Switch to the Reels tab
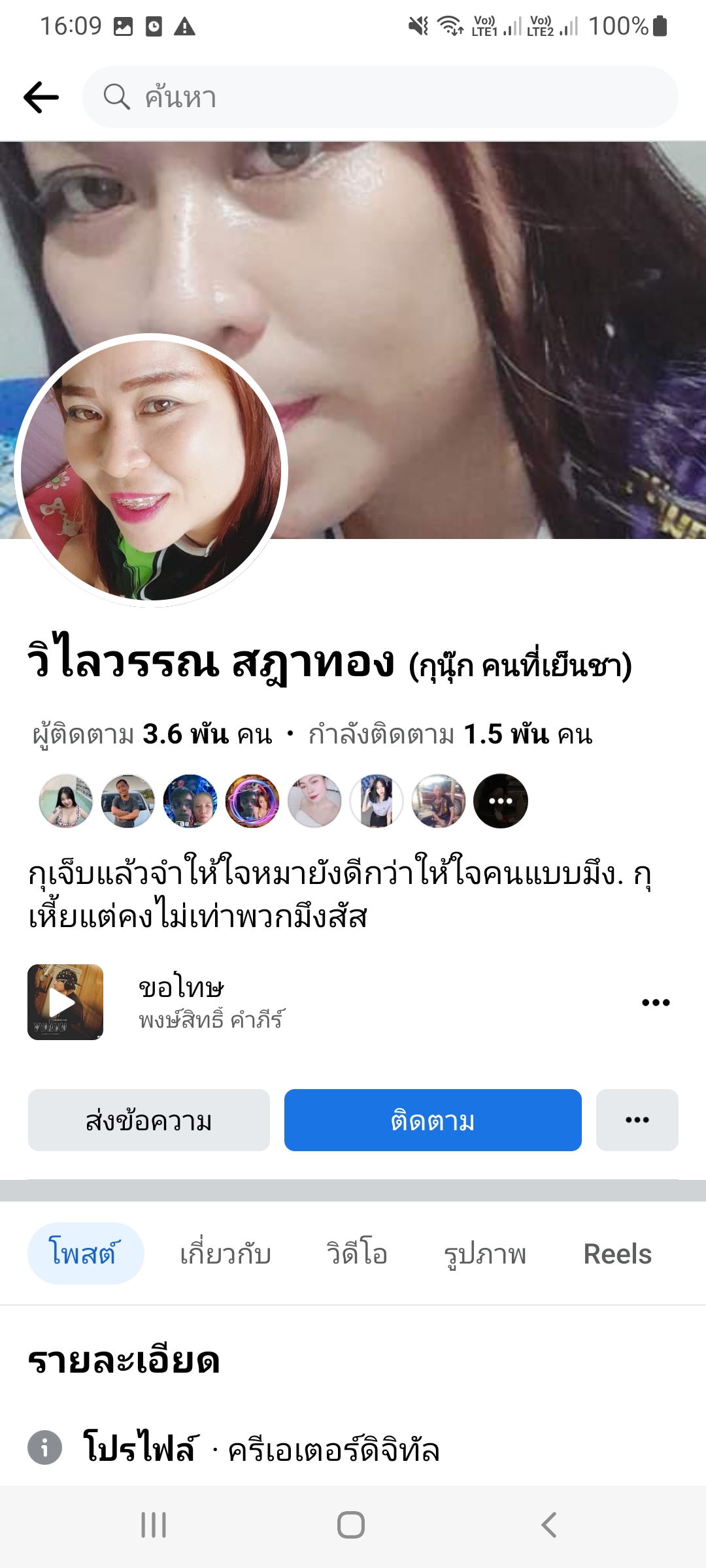This screenshot has height=1568, width=706. 617,1254
